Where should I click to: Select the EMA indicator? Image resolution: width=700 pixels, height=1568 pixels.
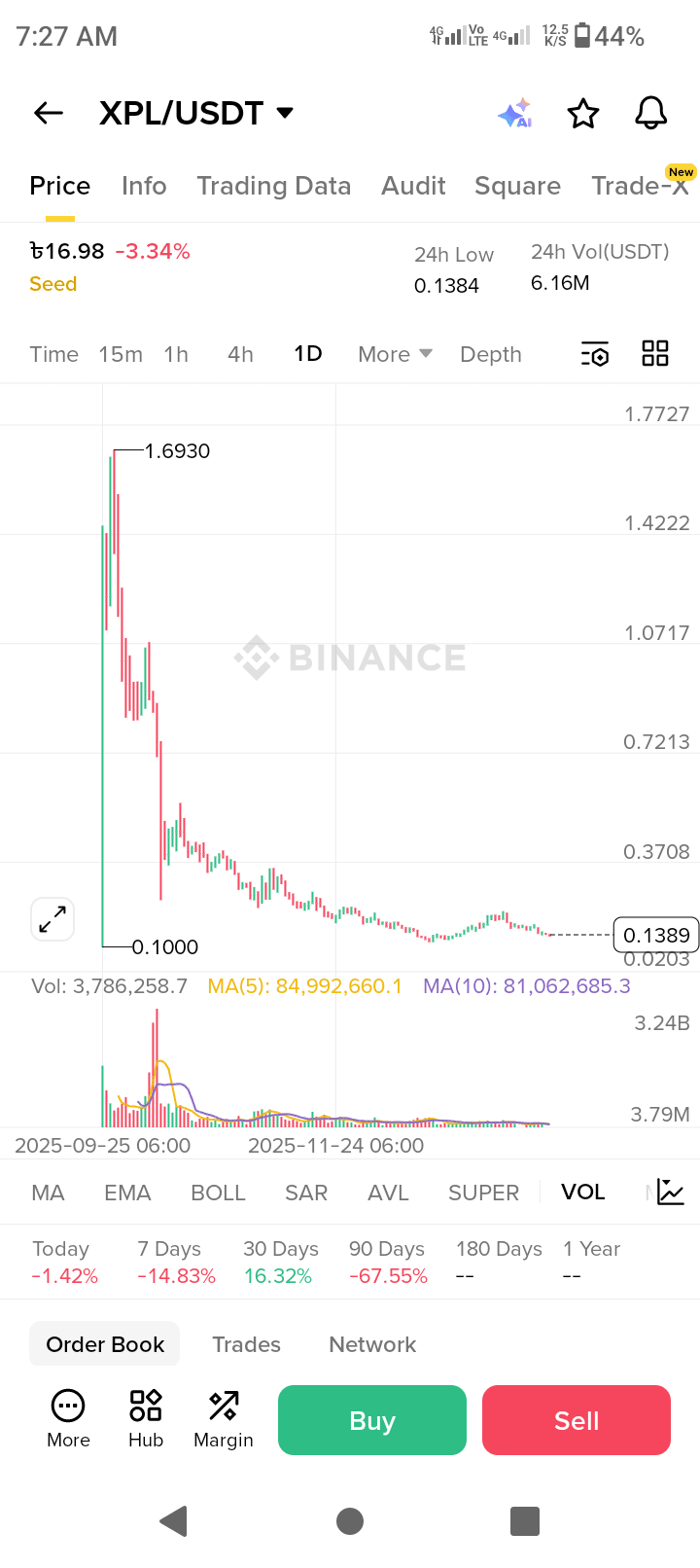click(x=127, y=1193)
